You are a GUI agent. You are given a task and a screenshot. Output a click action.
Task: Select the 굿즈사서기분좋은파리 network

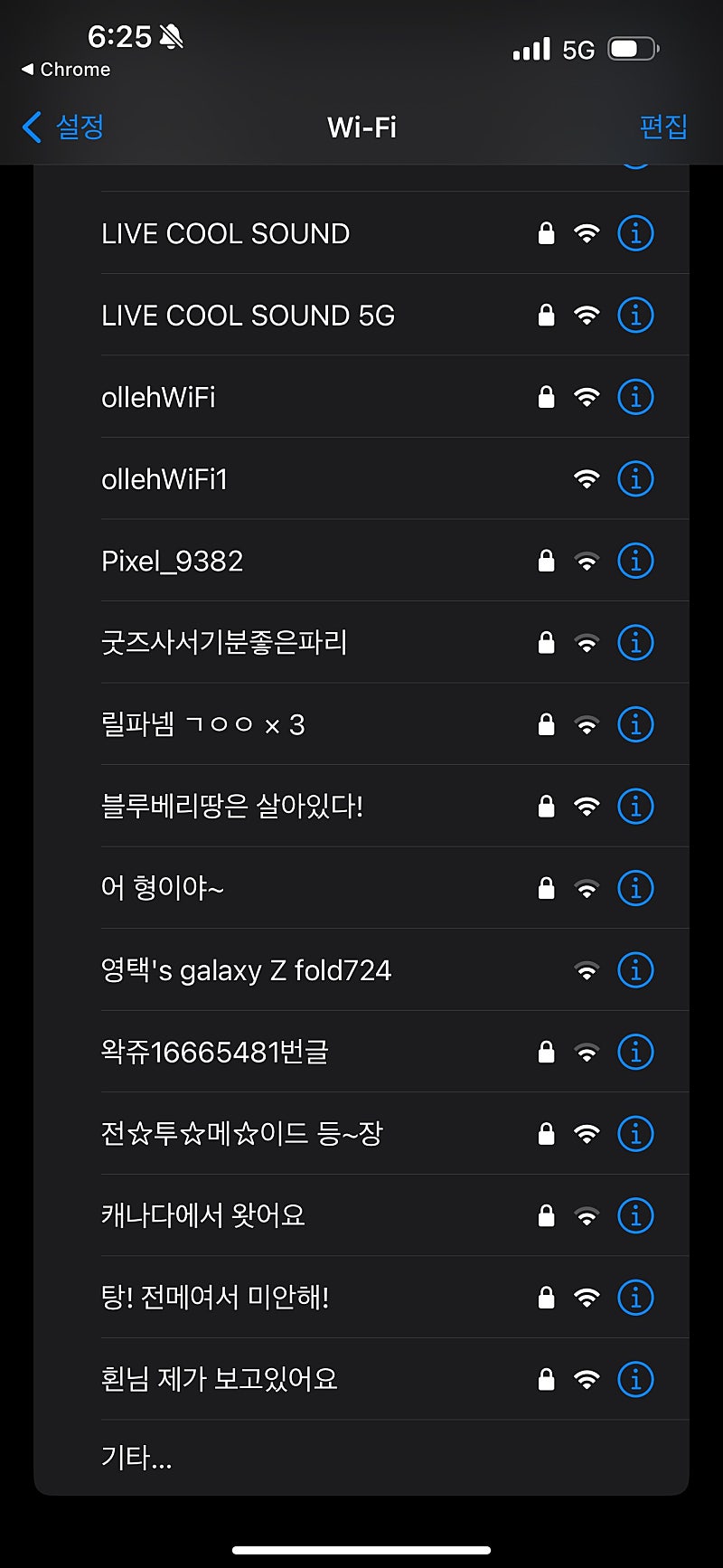(x=224, y=643)
